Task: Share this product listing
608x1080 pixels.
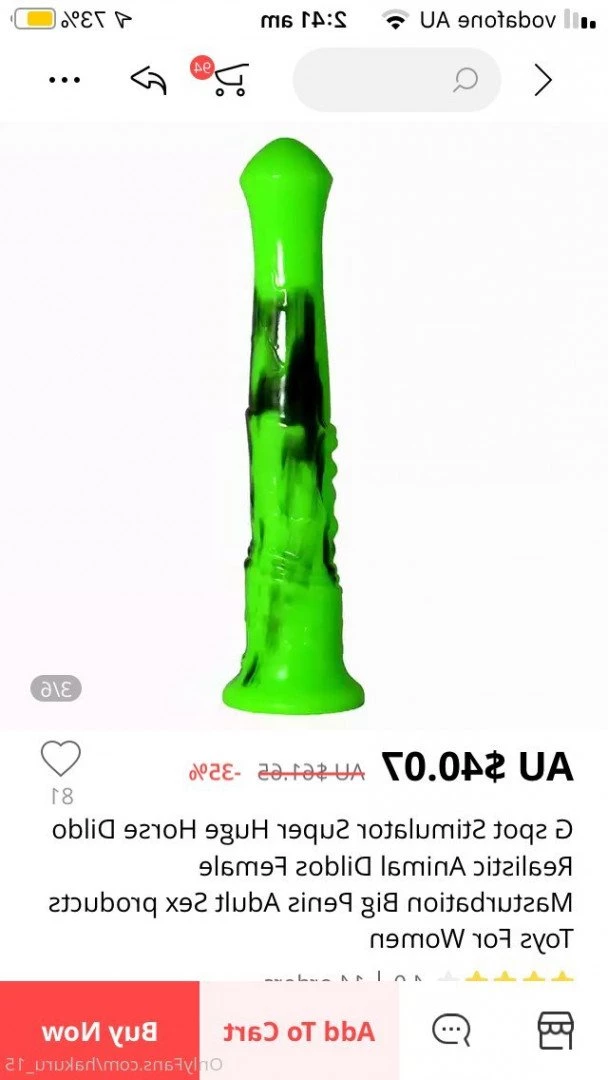Action: (x=148, y=80)
